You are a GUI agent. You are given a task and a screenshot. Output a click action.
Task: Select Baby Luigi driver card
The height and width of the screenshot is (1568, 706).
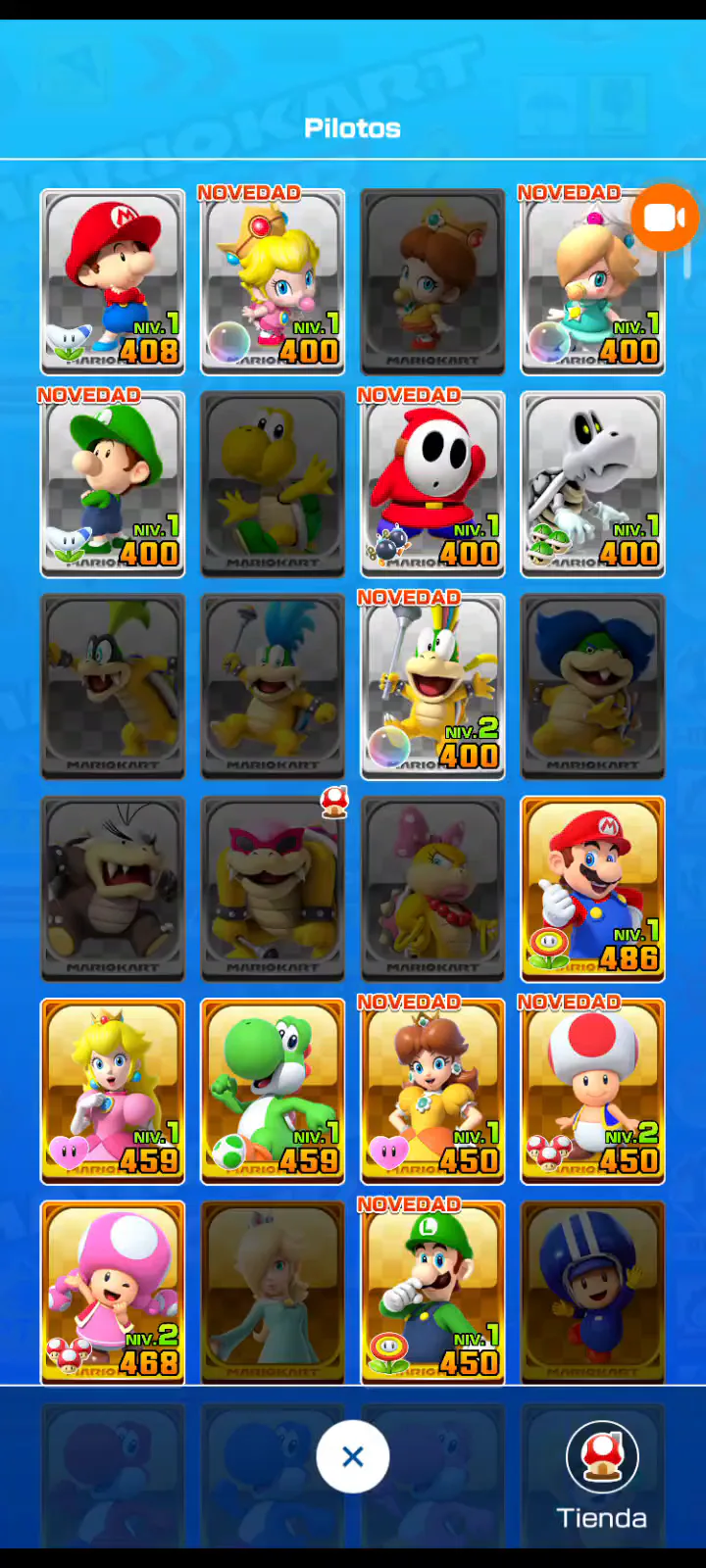[x=113, y=484]
